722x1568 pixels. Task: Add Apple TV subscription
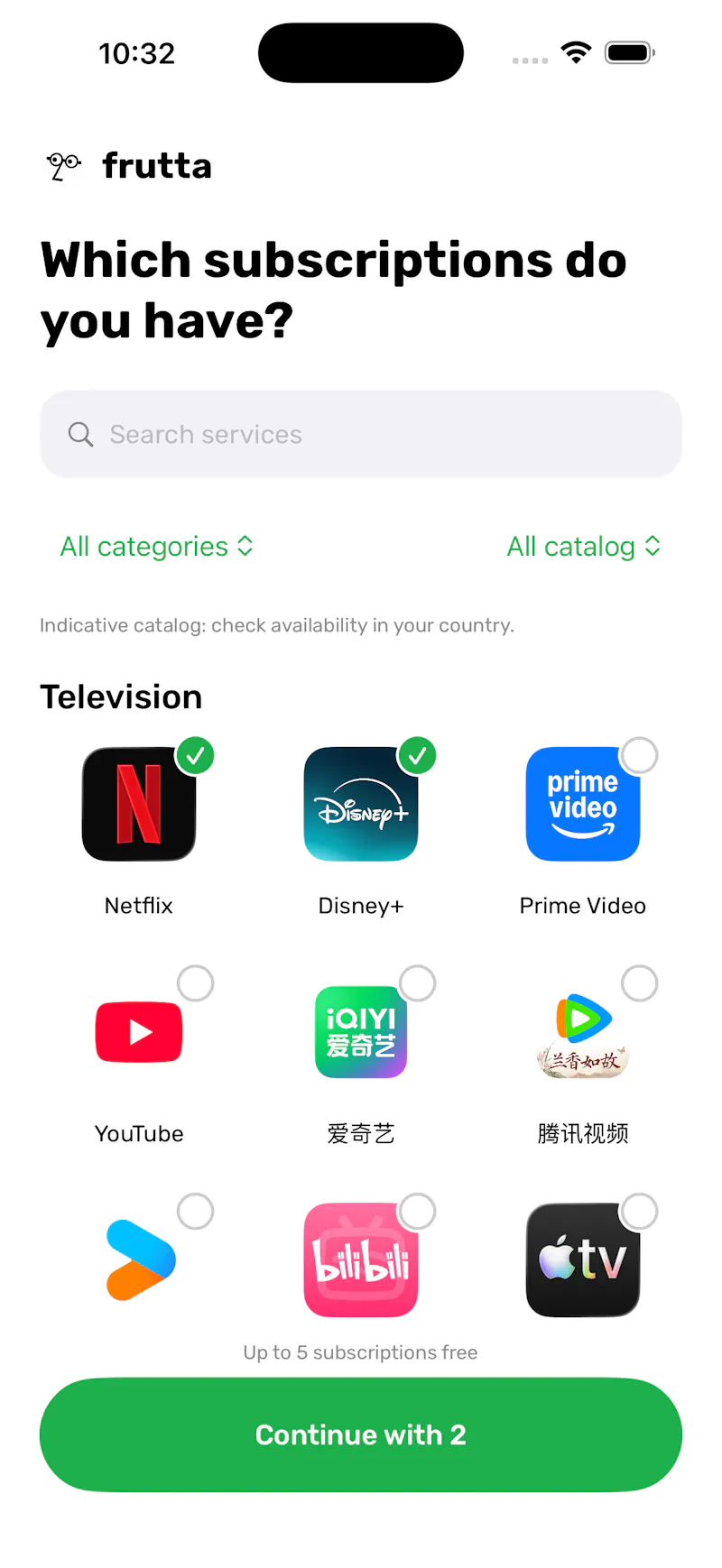pyautogui.click(x=583, y=1260)
